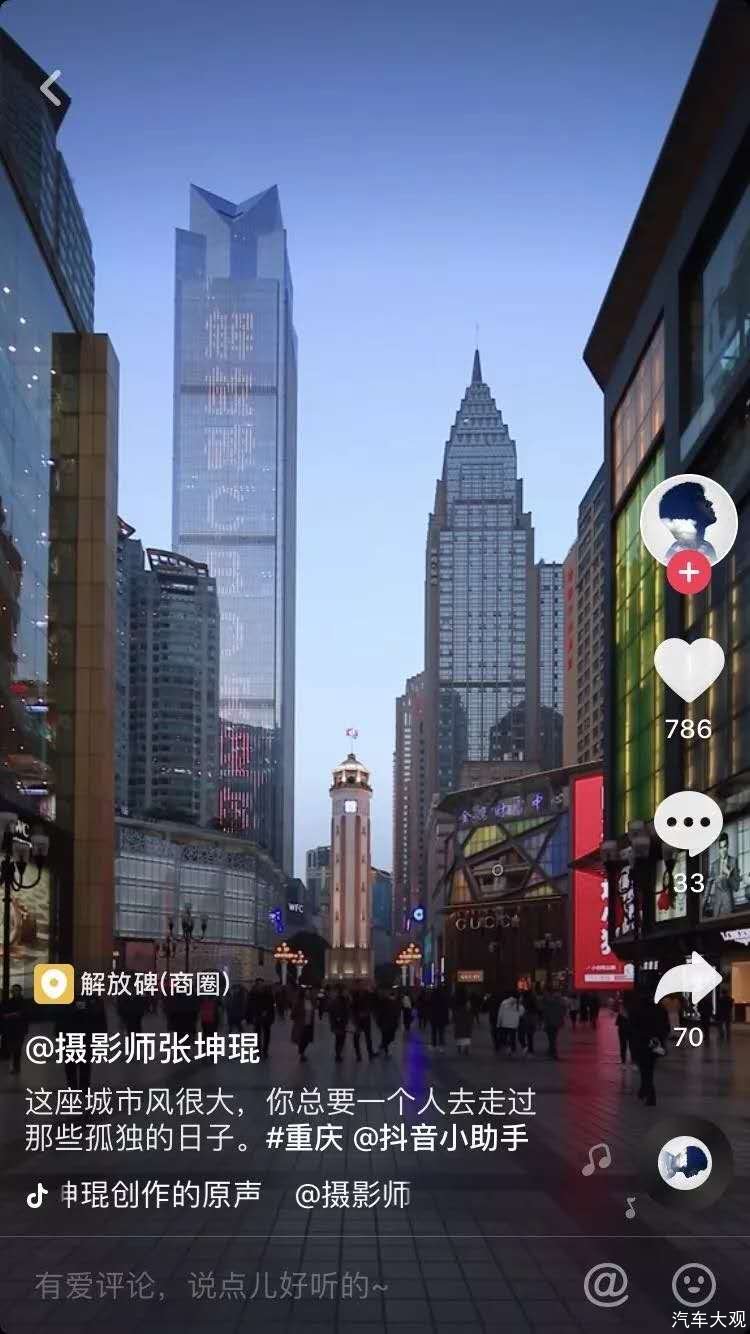Open the comments bubble
This screenshot has width=750, height=1334.
pyautogui.click(x=689, y=824)
